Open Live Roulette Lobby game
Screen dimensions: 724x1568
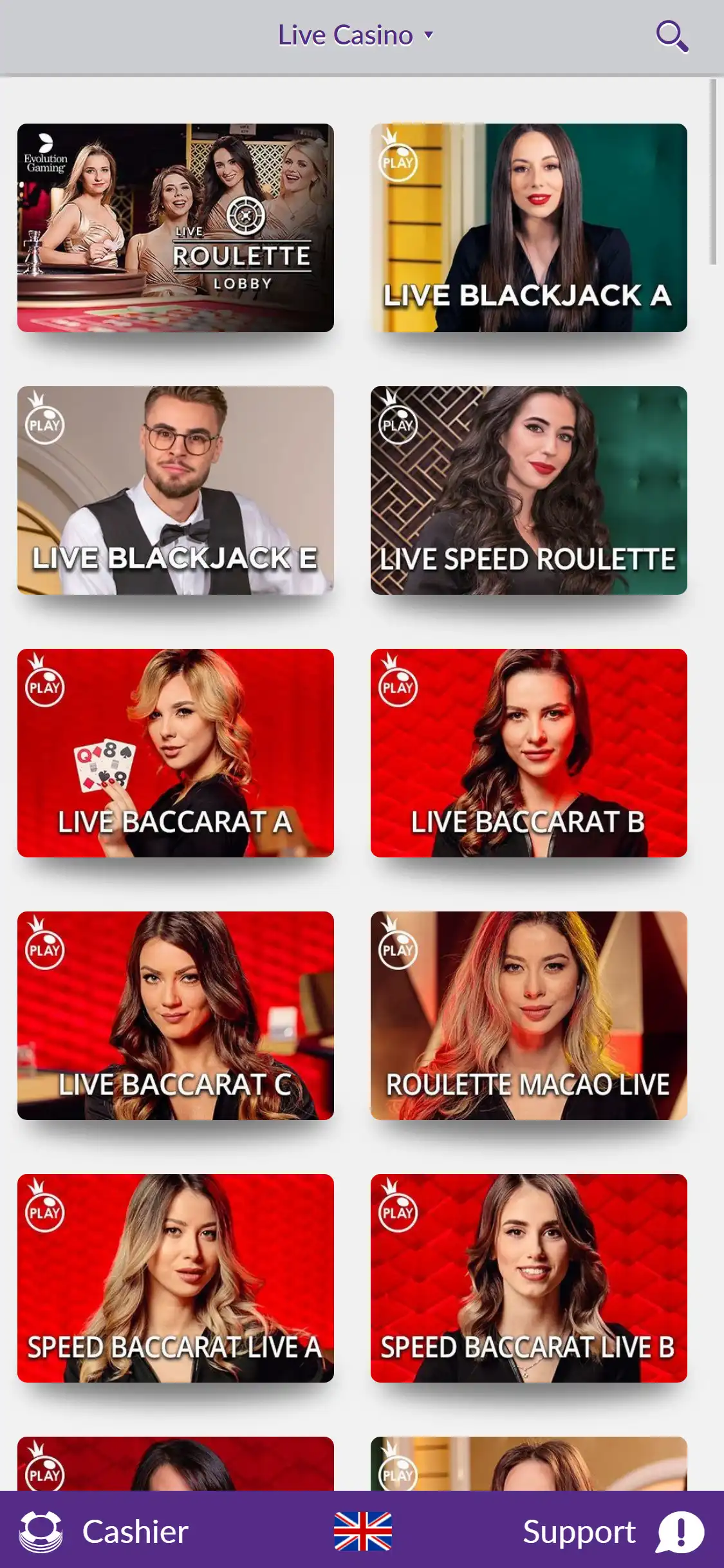175,228
